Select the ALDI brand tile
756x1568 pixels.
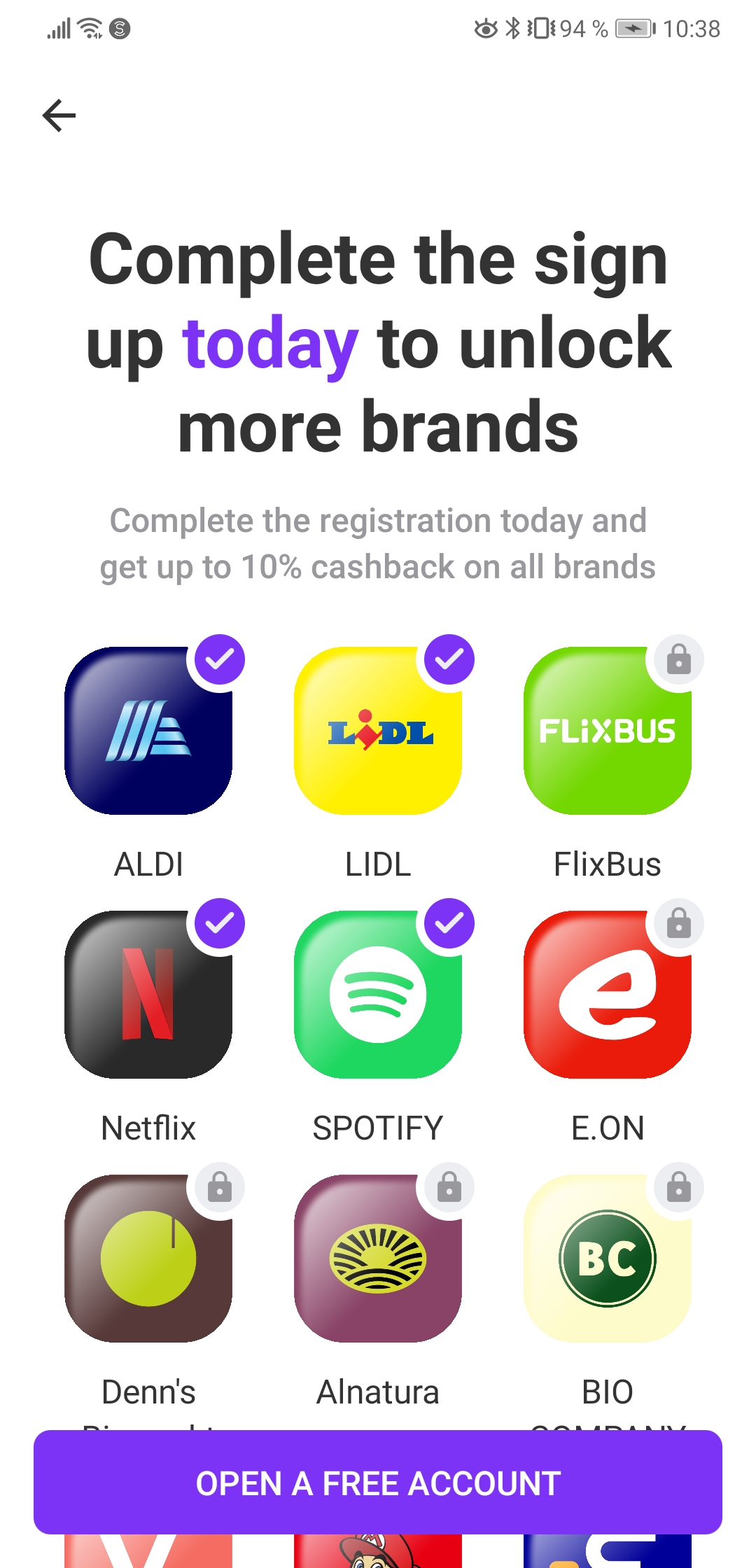(148, 731)
